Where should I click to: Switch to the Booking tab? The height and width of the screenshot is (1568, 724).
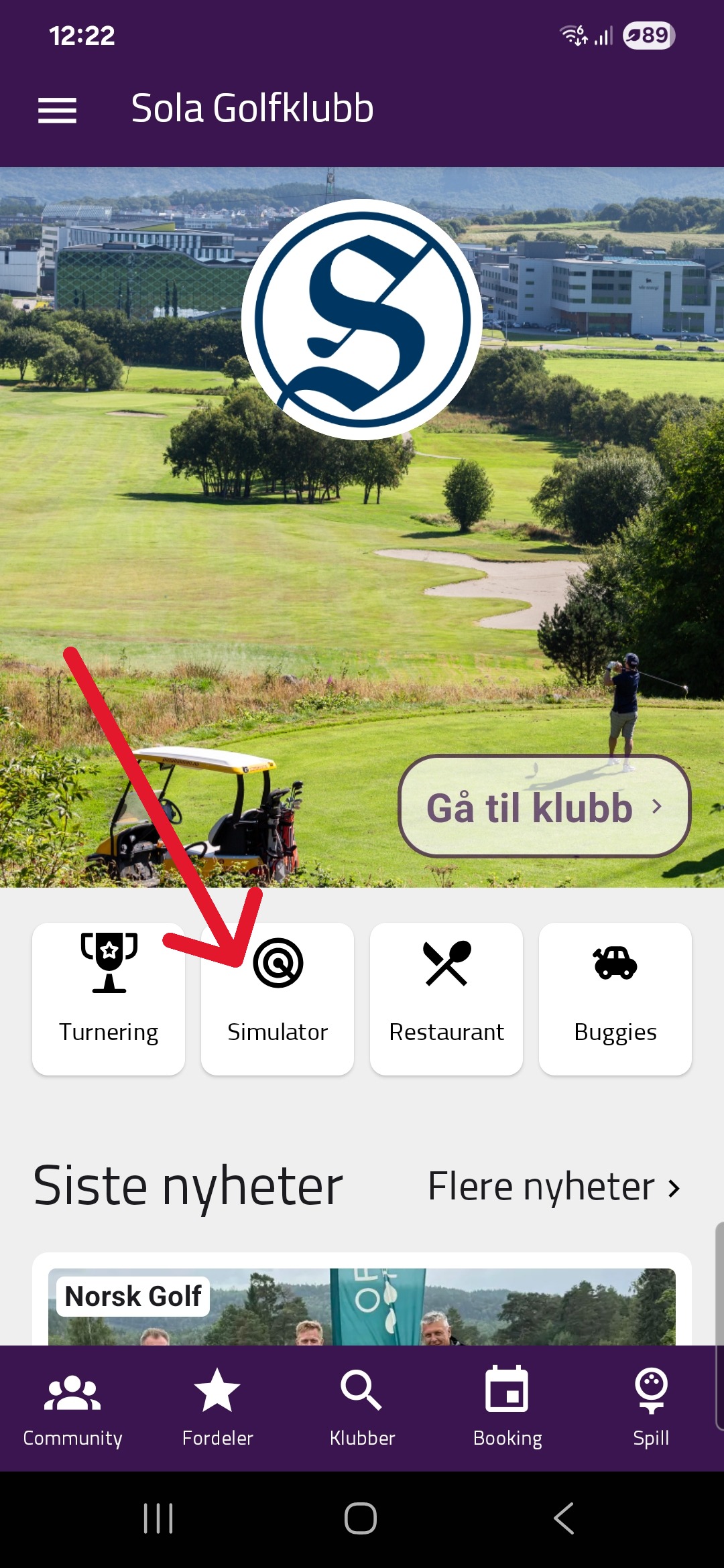click(x=507, y=1407)
